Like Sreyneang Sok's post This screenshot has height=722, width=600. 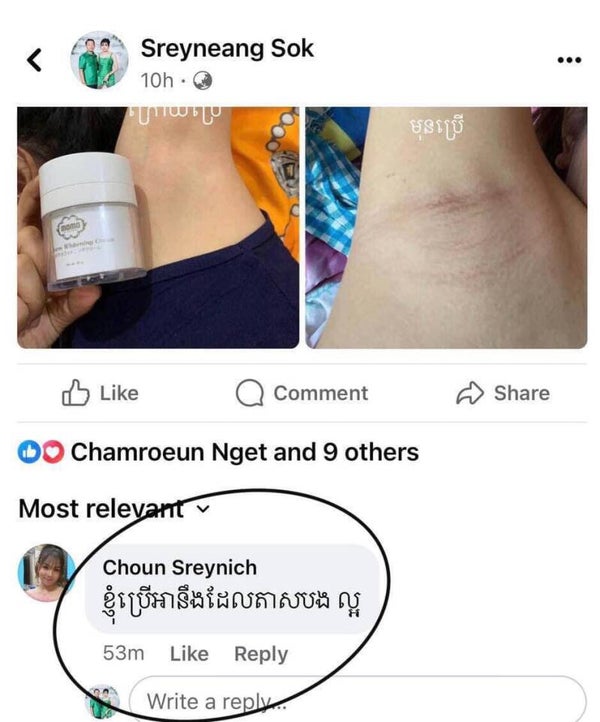(100, 394)
